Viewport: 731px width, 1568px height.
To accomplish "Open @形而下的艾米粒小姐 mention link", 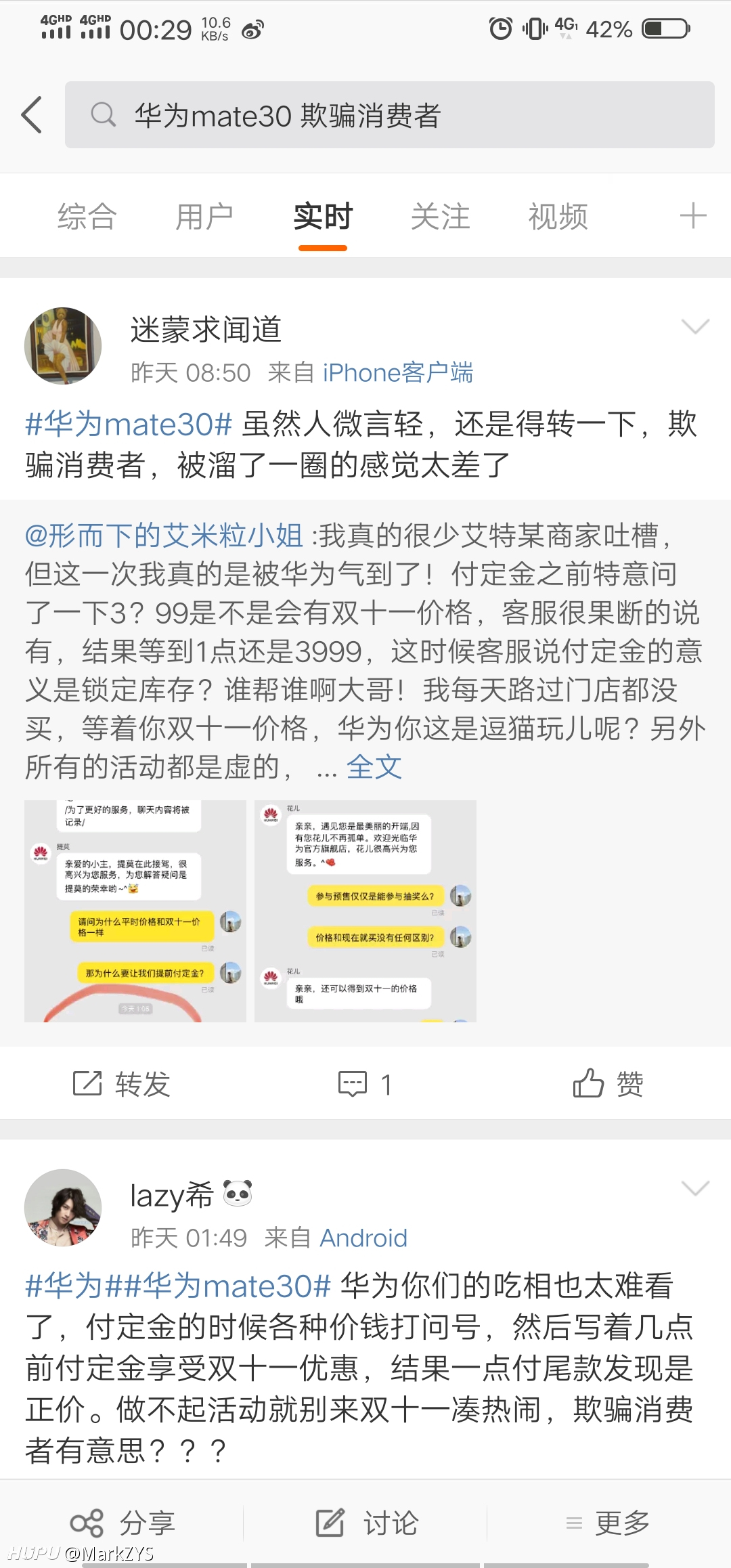I will (164, 536).
